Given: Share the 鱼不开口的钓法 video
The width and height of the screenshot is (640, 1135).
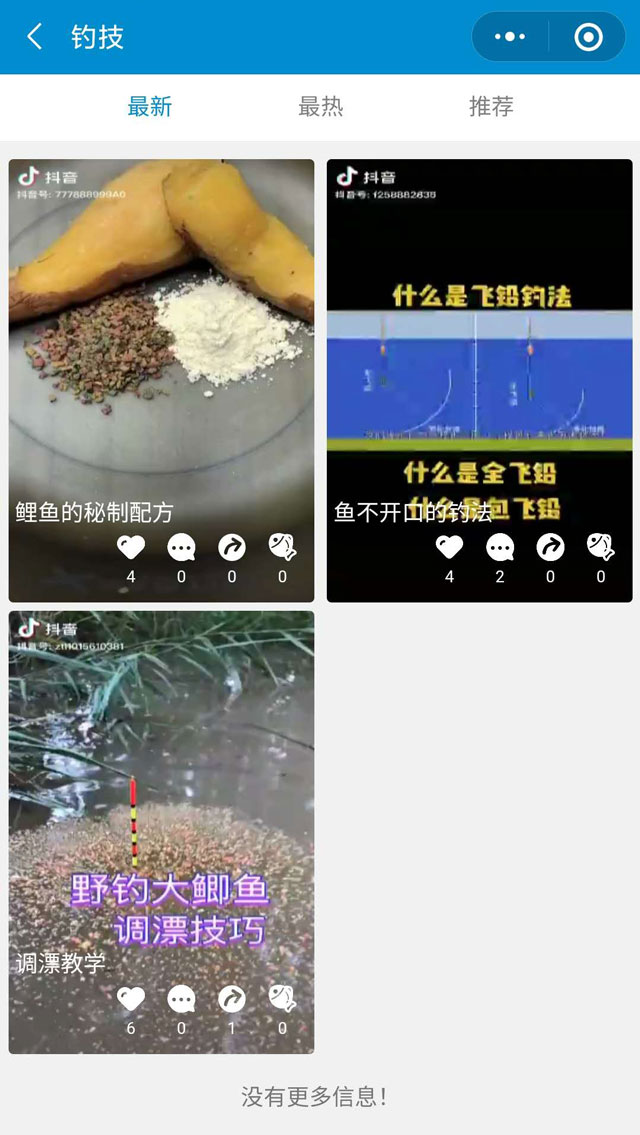Looking at the screenshot, I should (x=550, y=547).
